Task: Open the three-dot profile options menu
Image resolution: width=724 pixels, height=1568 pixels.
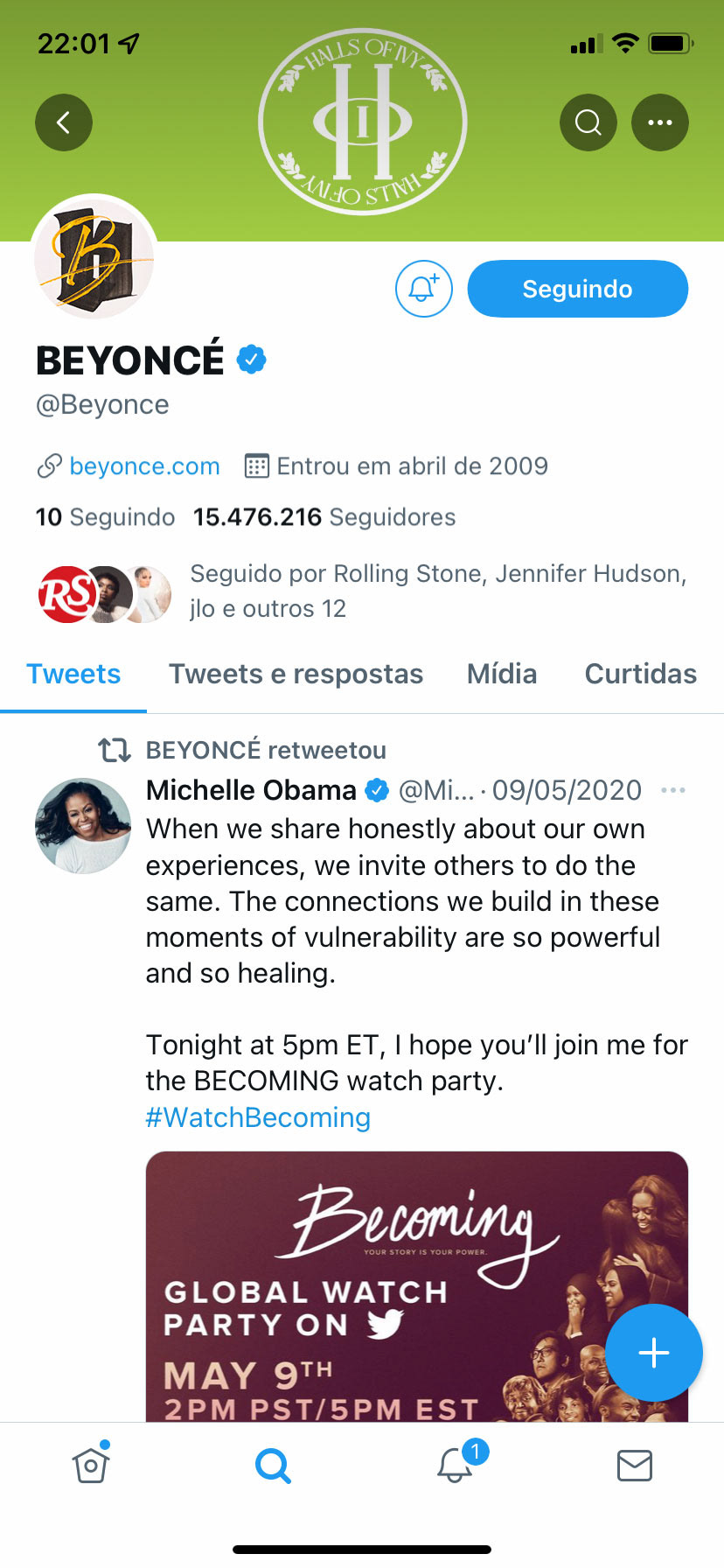Action: [660, 122]
